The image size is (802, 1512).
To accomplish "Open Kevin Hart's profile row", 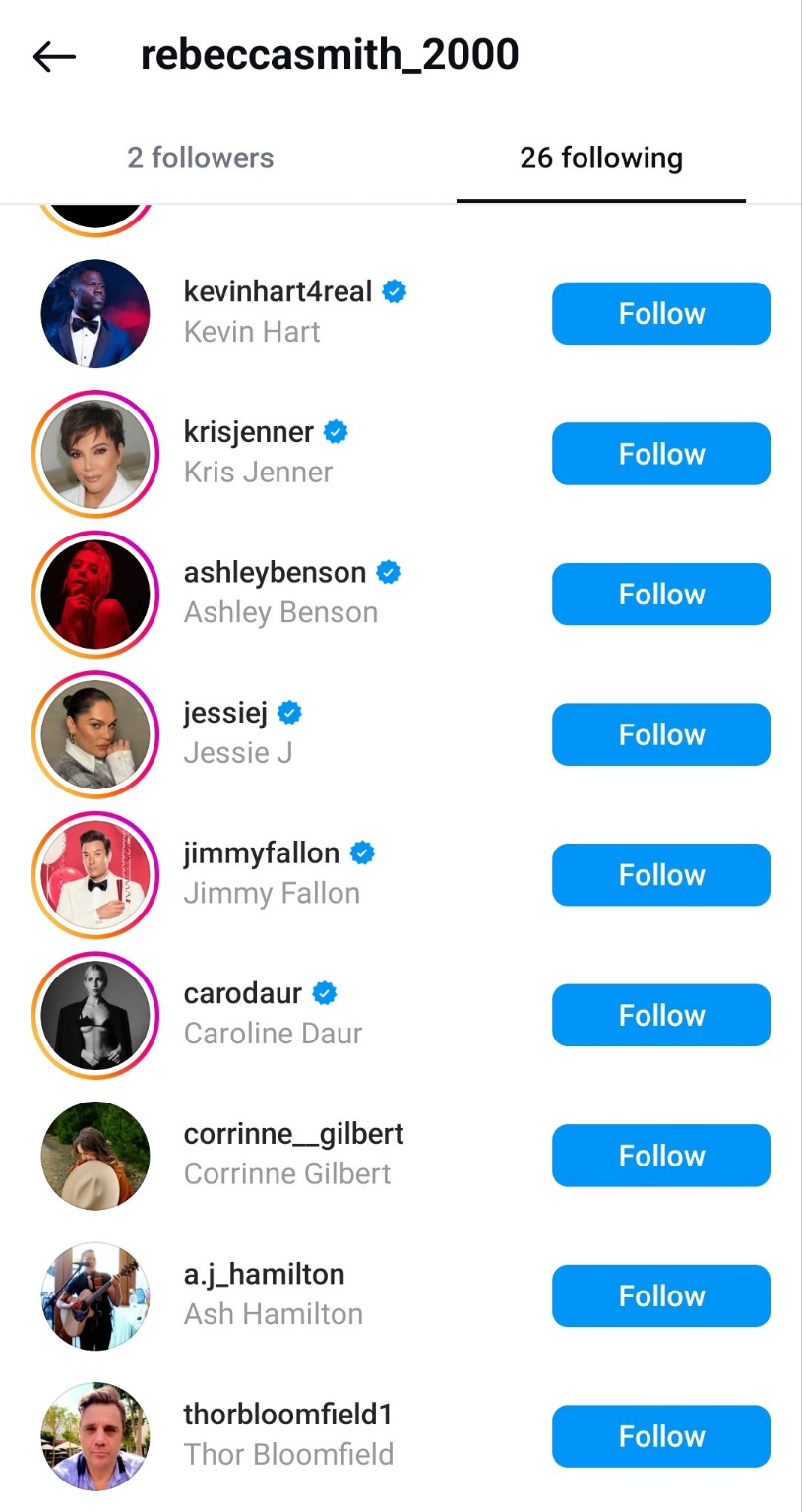I will (x=278, y=311).
